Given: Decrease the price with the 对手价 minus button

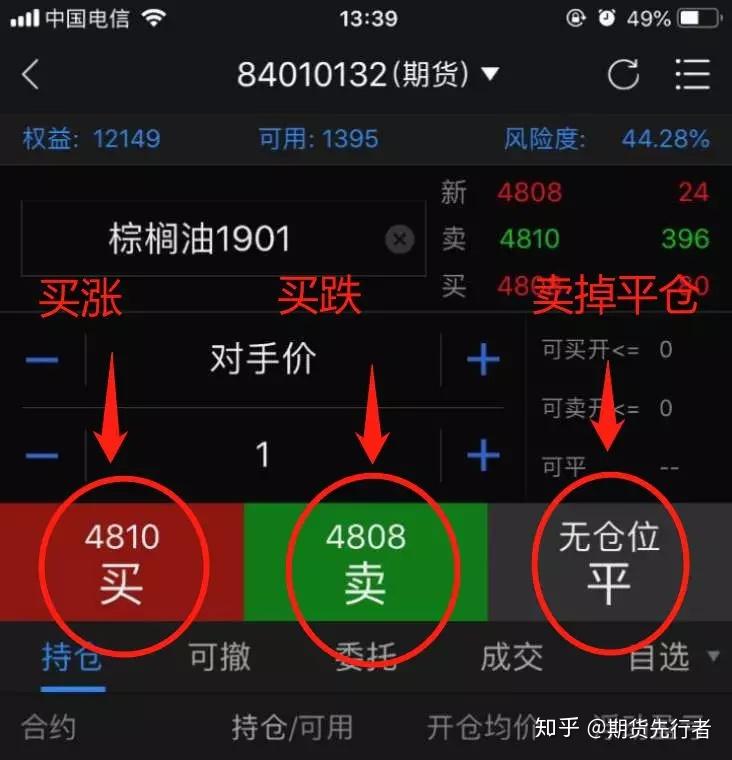Looking at the screenshot, I should click(42, 360).
